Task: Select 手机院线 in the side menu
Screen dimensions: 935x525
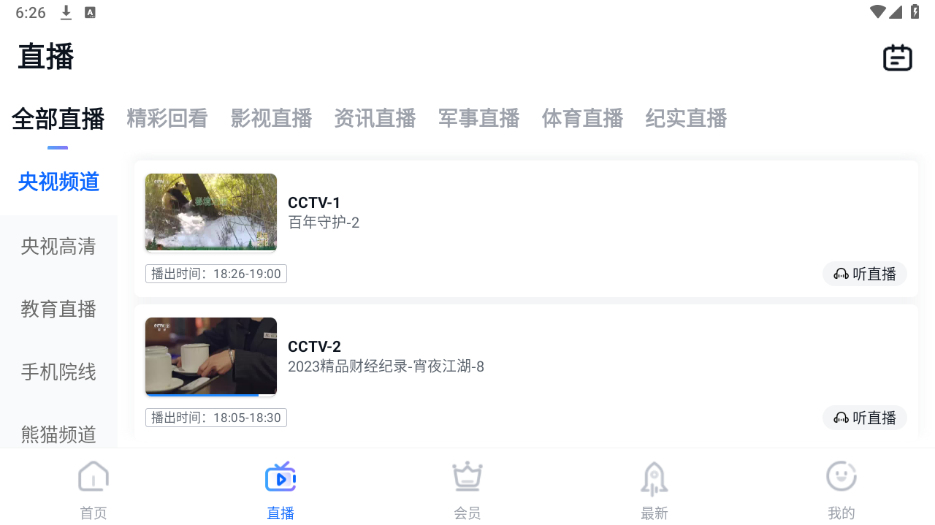Action: (x=58, y=372)
